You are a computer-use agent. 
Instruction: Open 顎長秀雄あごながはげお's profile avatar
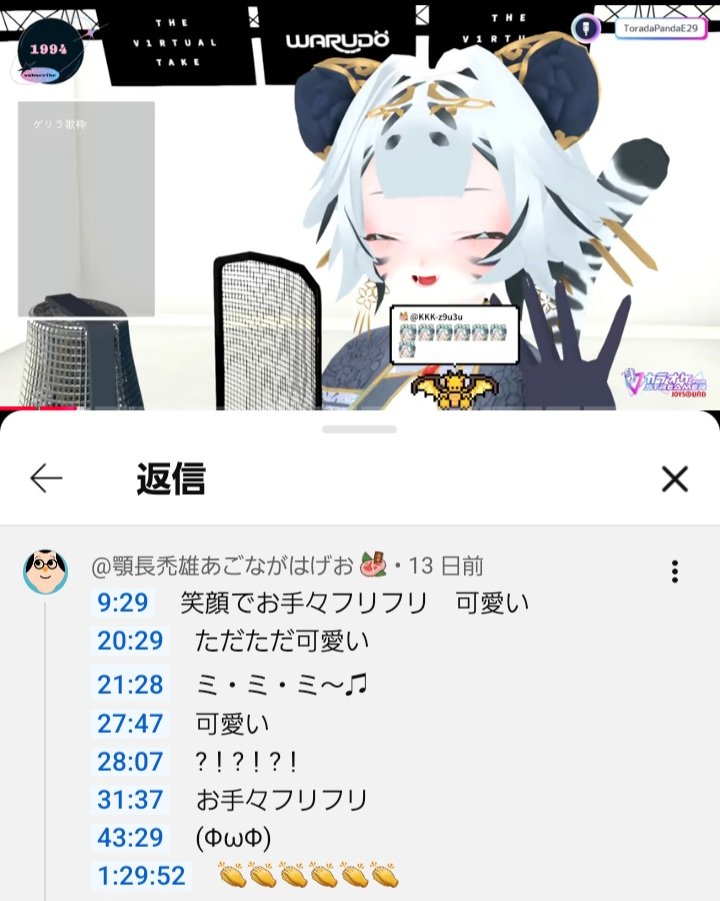[x=46, y=571]
